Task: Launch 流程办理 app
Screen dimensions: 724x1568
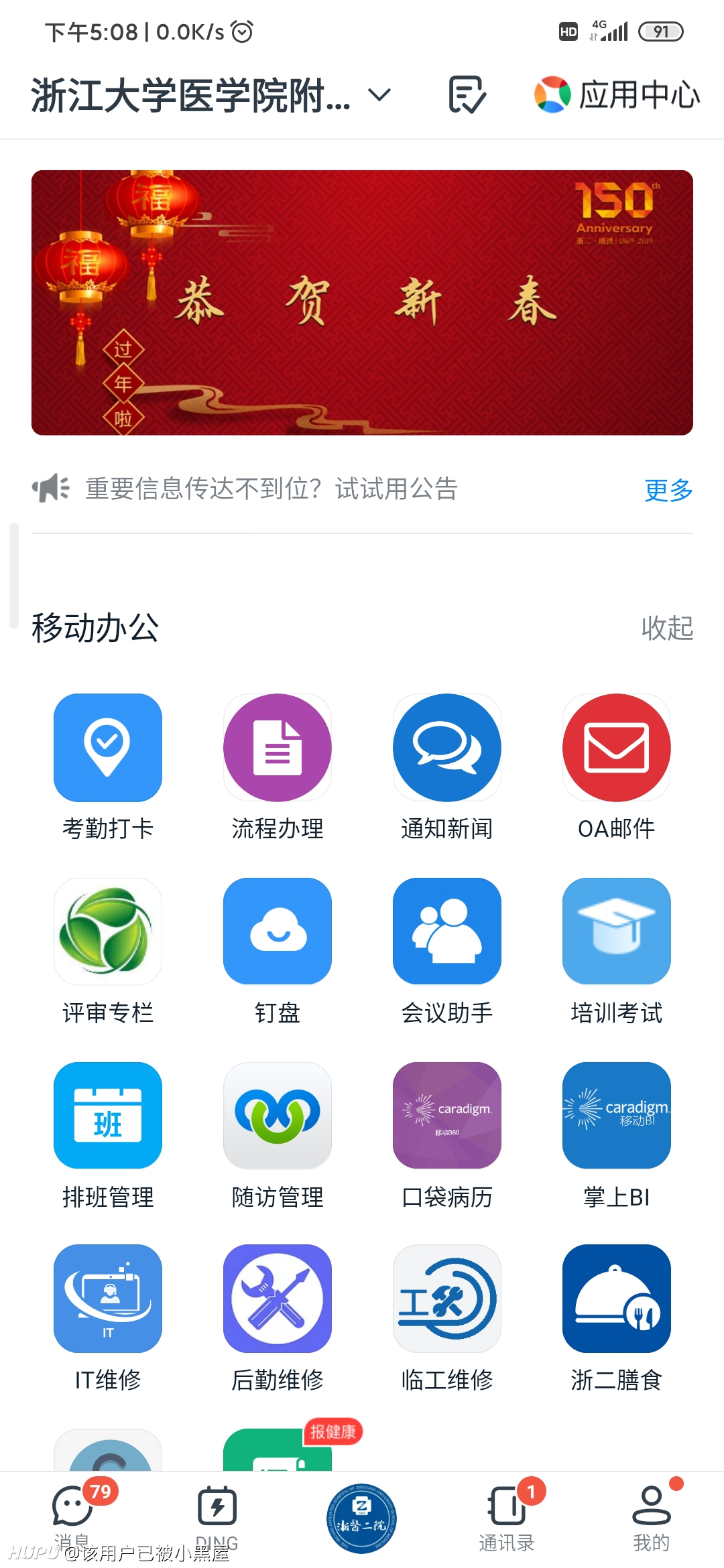Action: (x=278, y=767)
